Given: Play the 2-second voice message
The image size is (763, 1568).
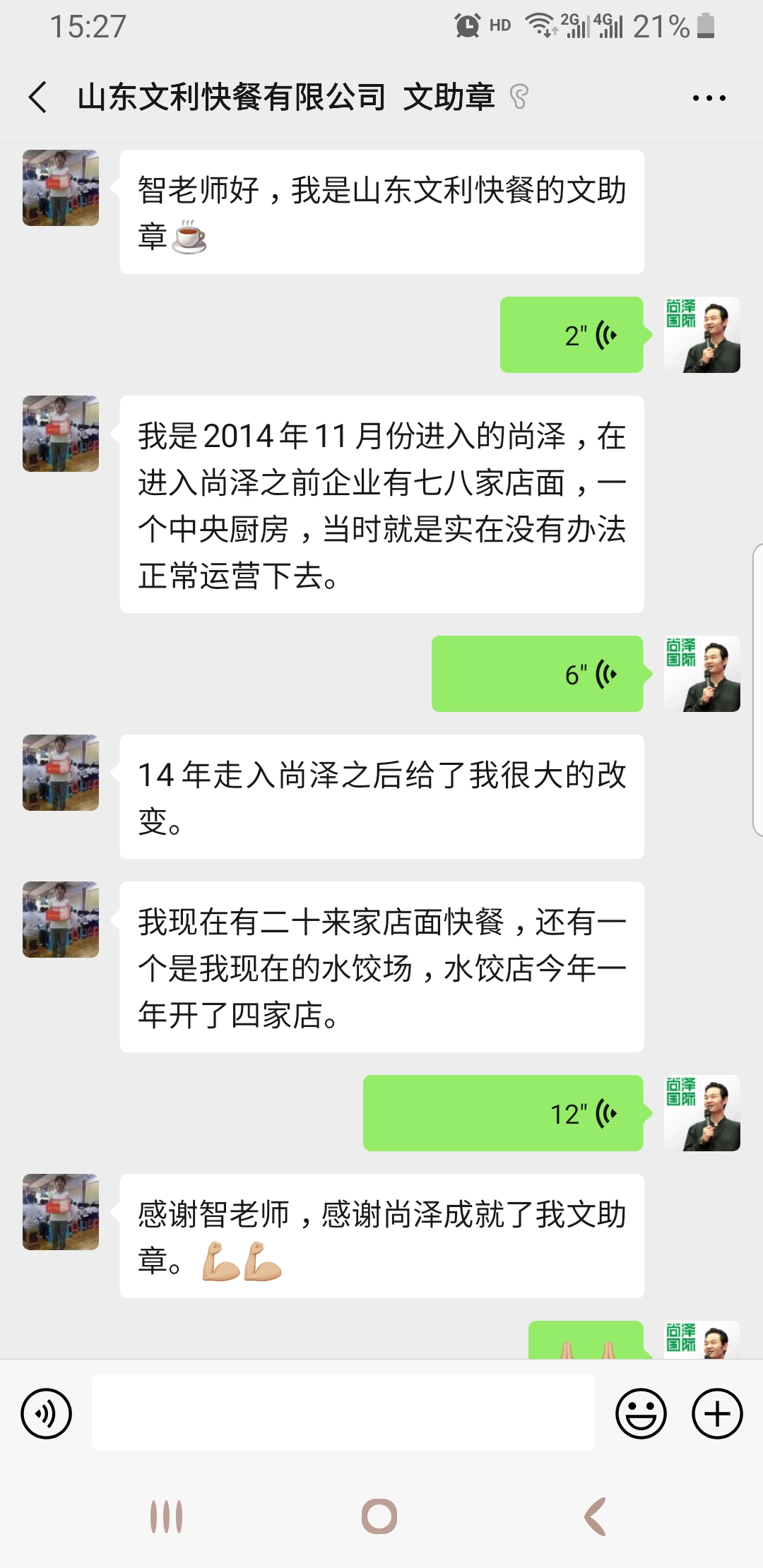Looking at the screenshot, I should 572,335.
